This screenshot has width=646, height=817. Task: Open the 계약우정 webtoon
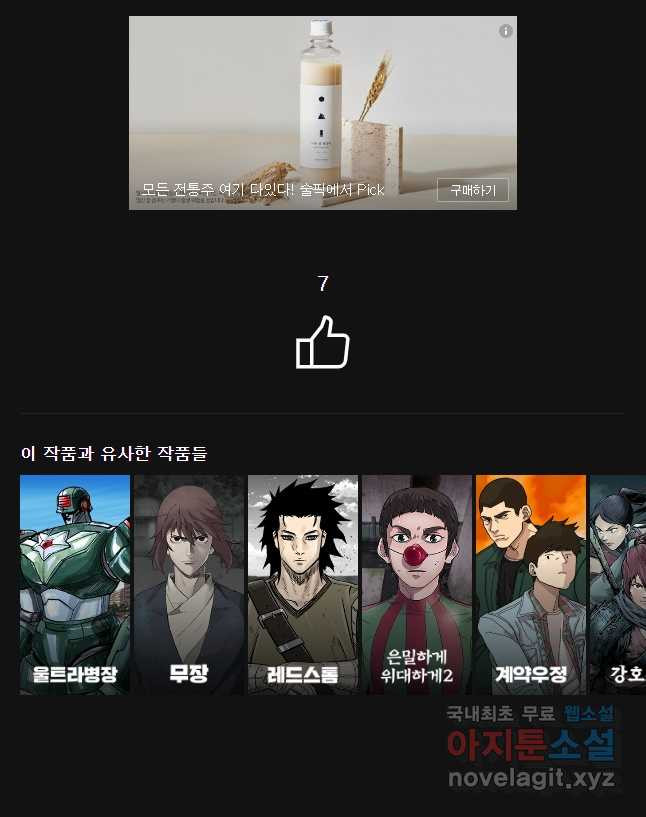pyautogui.click(x=531, y=584)
